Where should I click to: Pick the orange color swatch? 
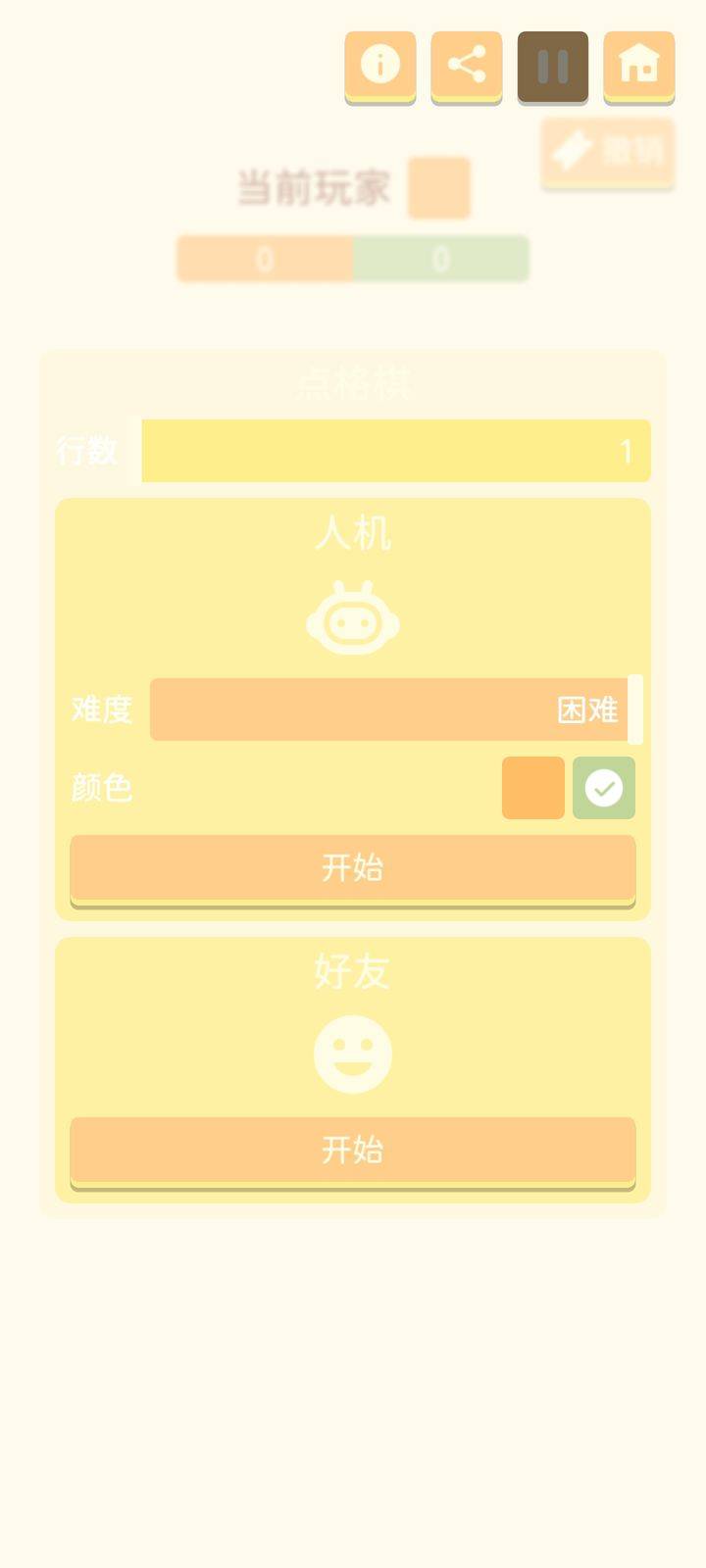point(531,787)
